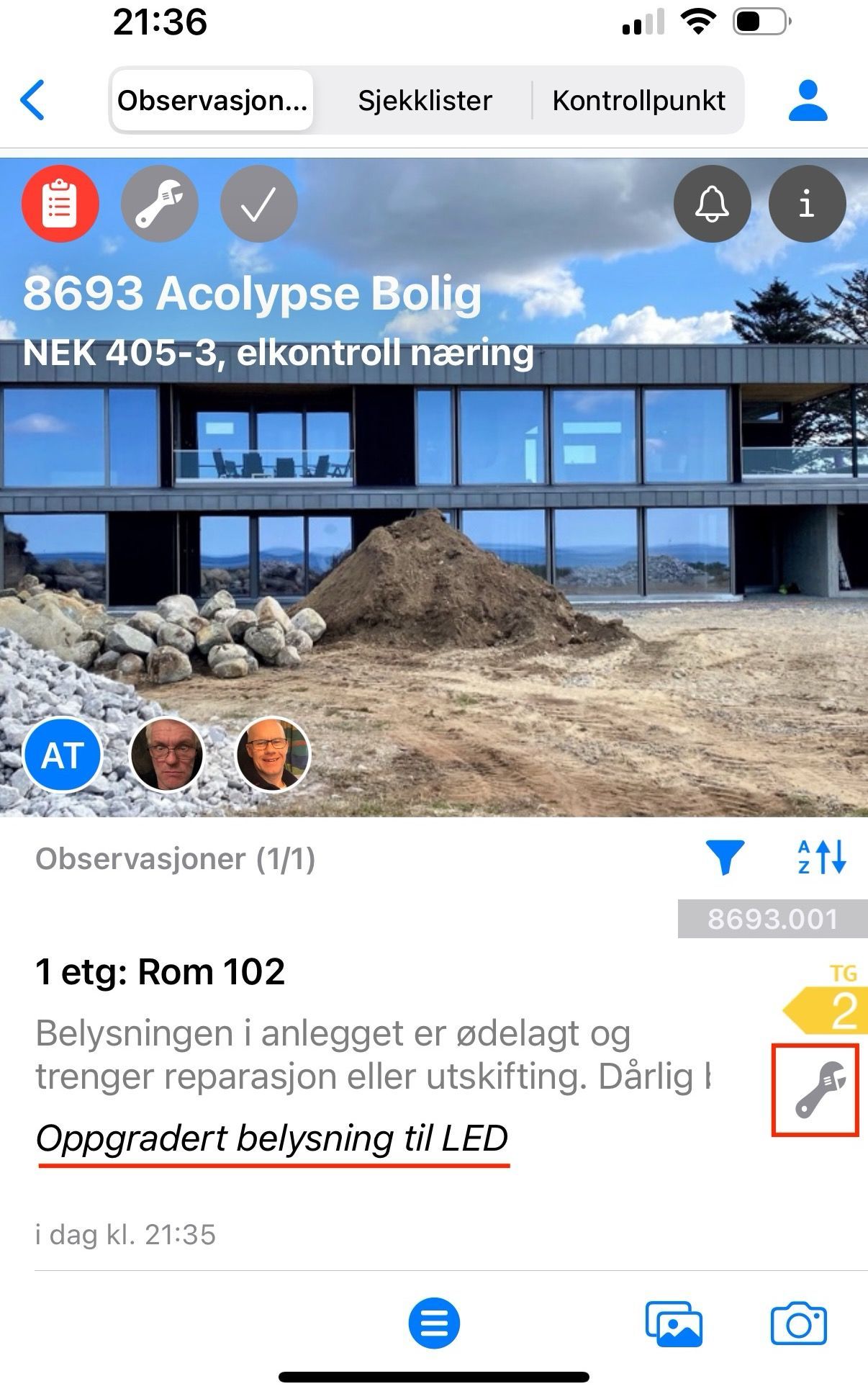Screen dimensions: 868x1389
Task: Open the notifications bell
Action: click(712, 204)
